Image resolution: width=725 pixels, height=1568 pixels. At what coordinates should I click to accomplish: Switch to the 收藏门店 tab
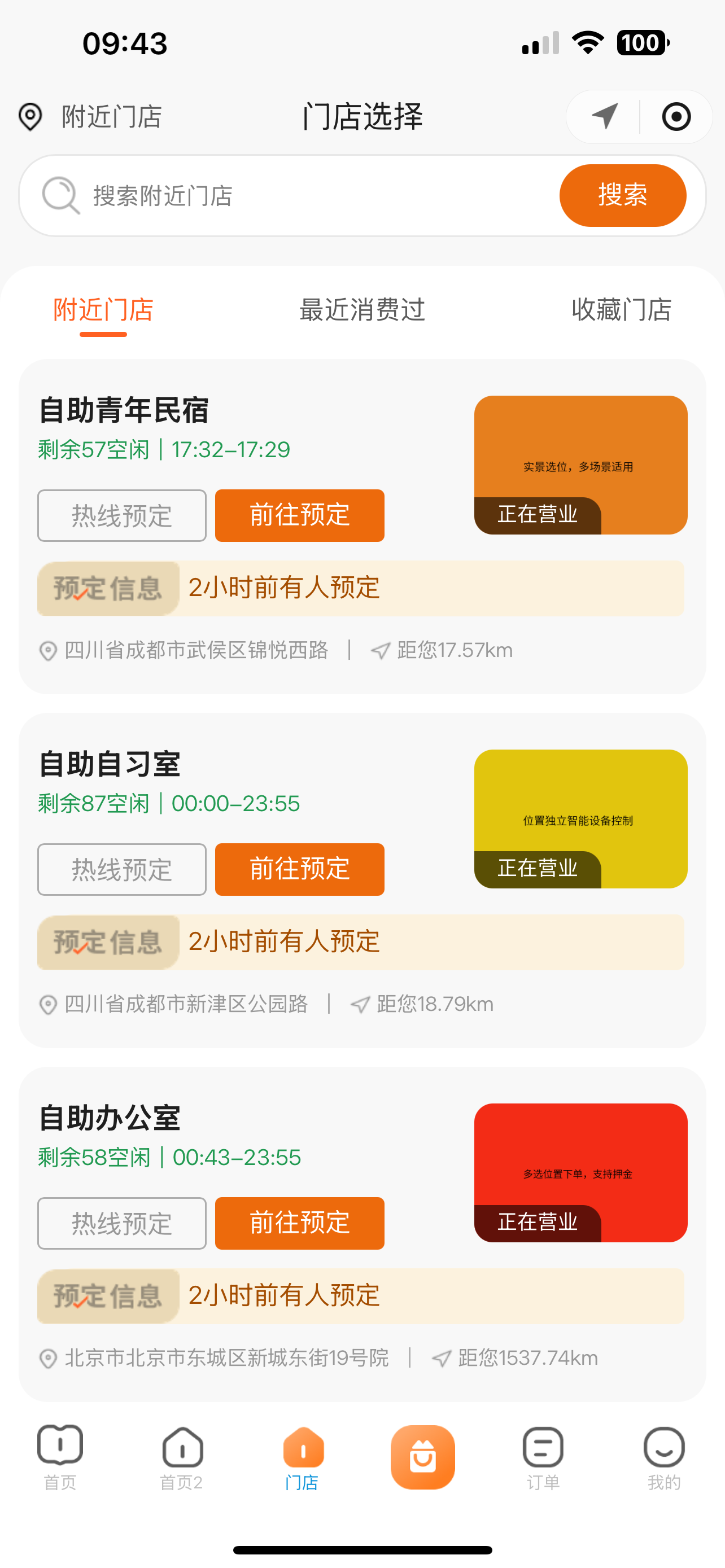pyautogui.click(x=622, y=310)
